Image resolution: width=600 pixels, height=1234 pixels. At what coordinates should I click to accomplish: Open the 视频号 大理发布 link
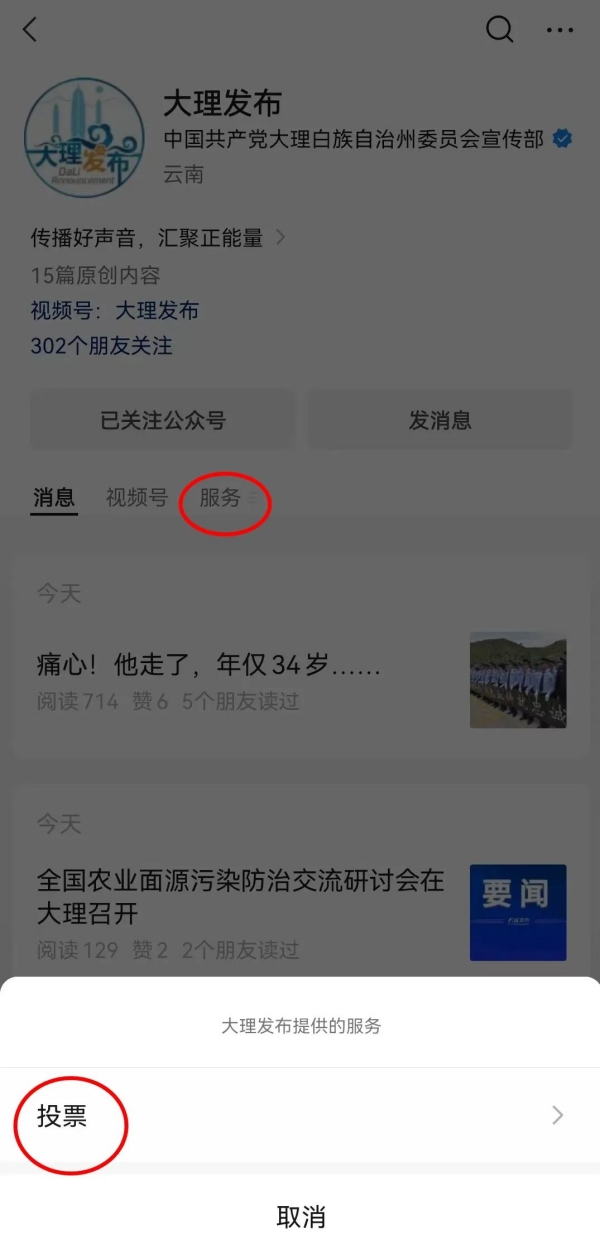[157, 310]
